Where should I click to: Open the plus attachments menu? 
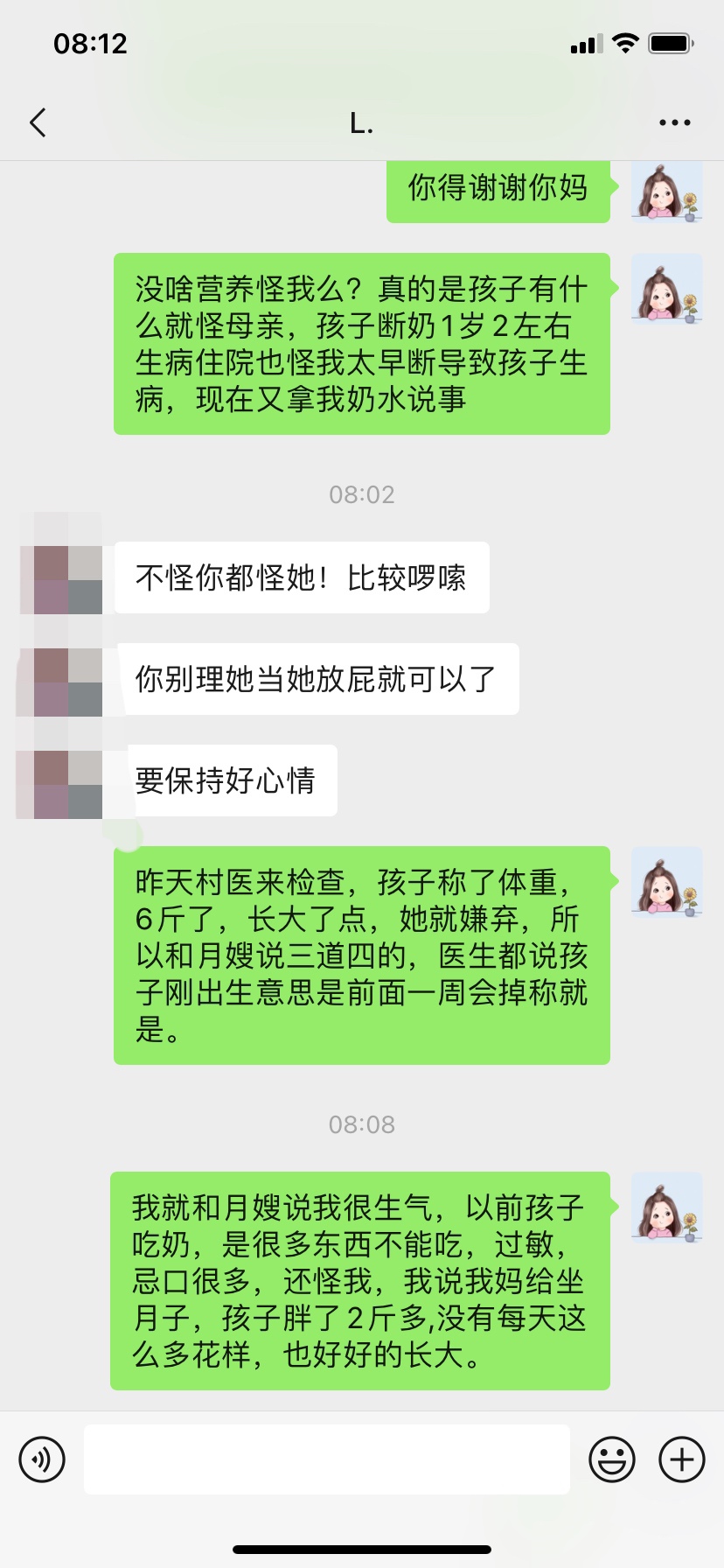click(681, 1459)
